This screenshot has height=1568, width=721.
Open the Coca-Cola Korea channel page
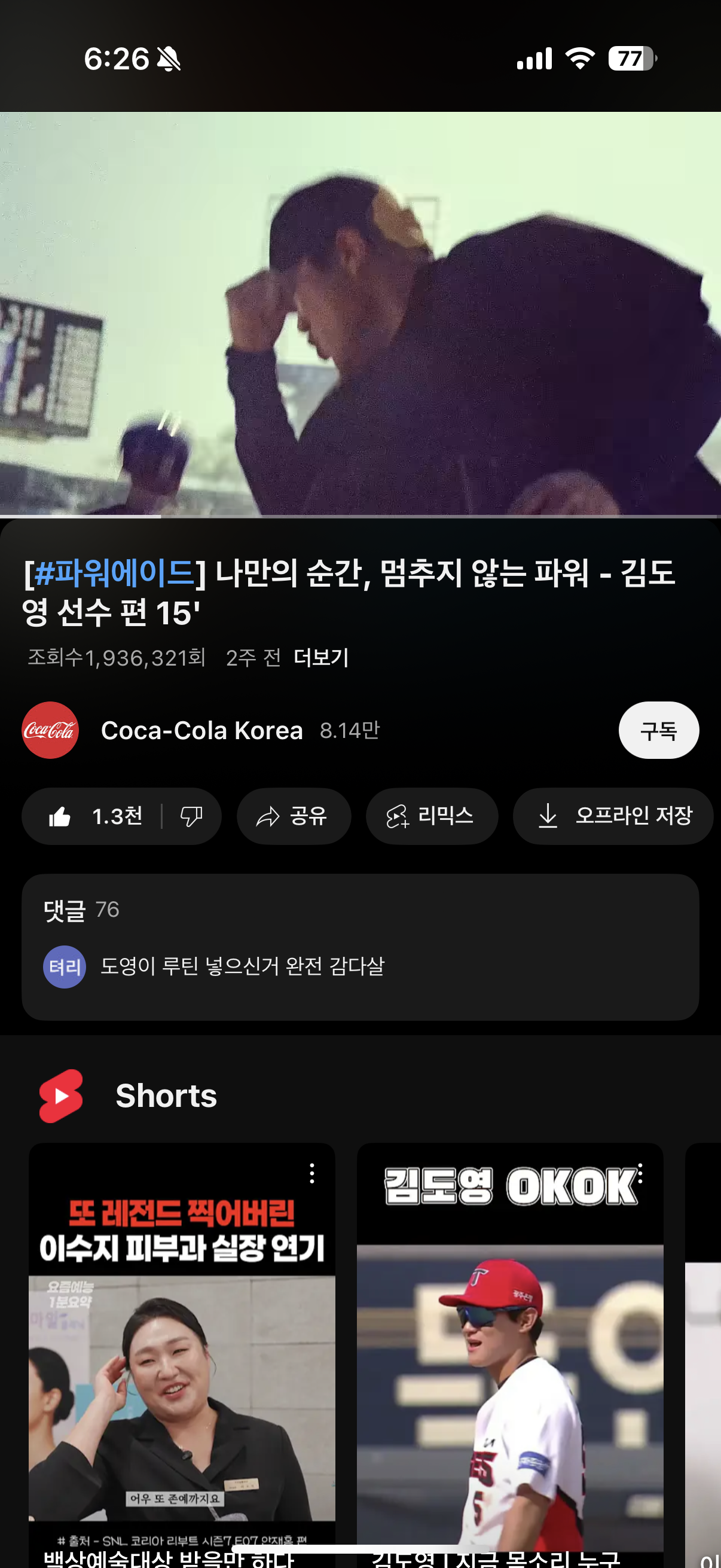click(201, 730)
